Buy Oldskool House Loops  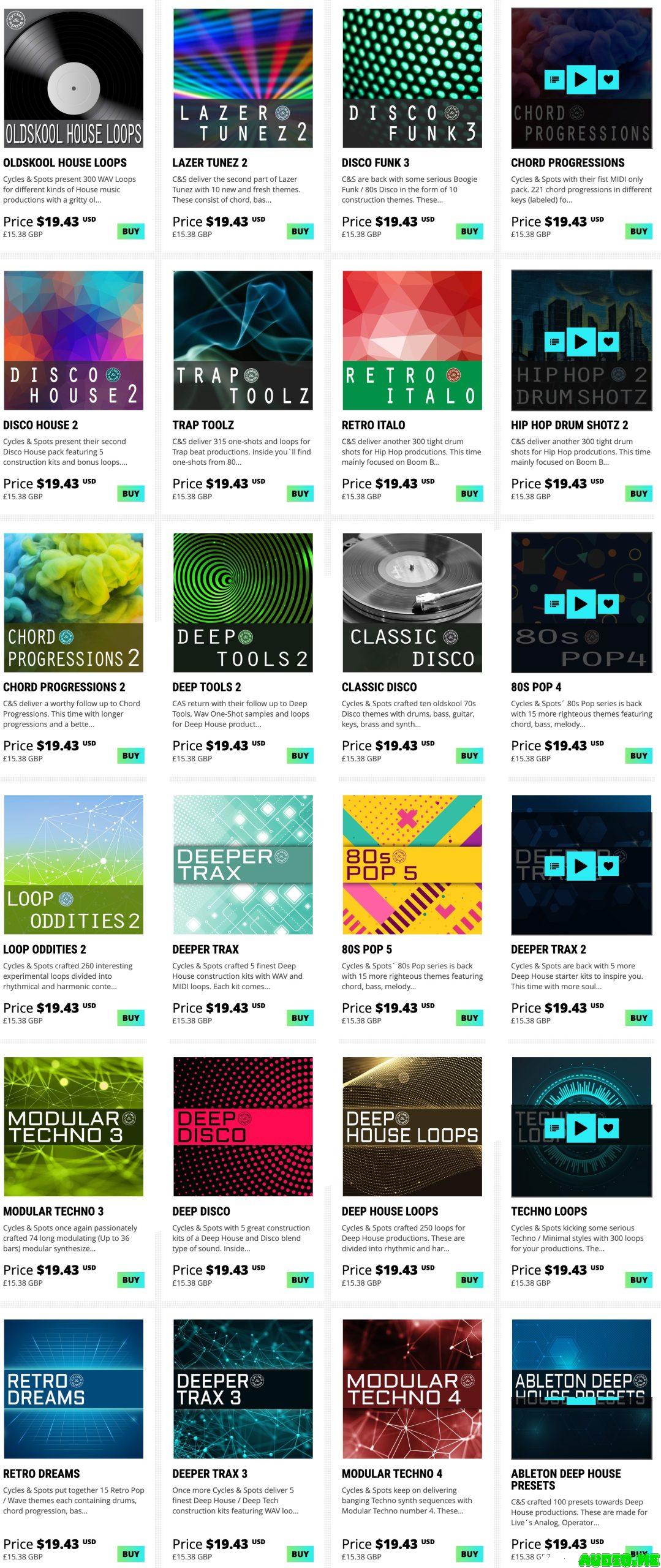coord(130,232)
